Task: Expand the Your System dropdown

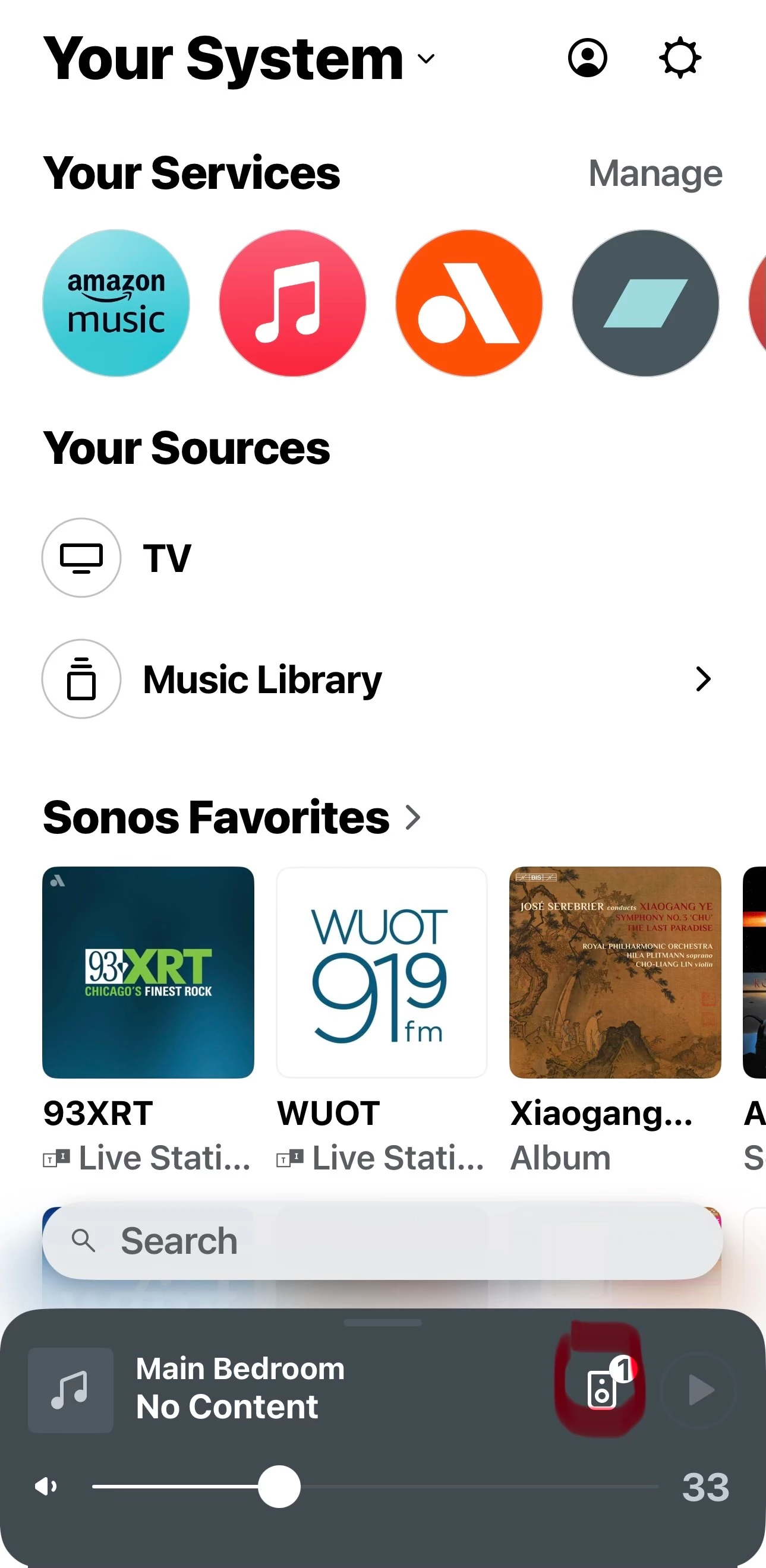Action: pyautogui.click(x=425, y=58)
